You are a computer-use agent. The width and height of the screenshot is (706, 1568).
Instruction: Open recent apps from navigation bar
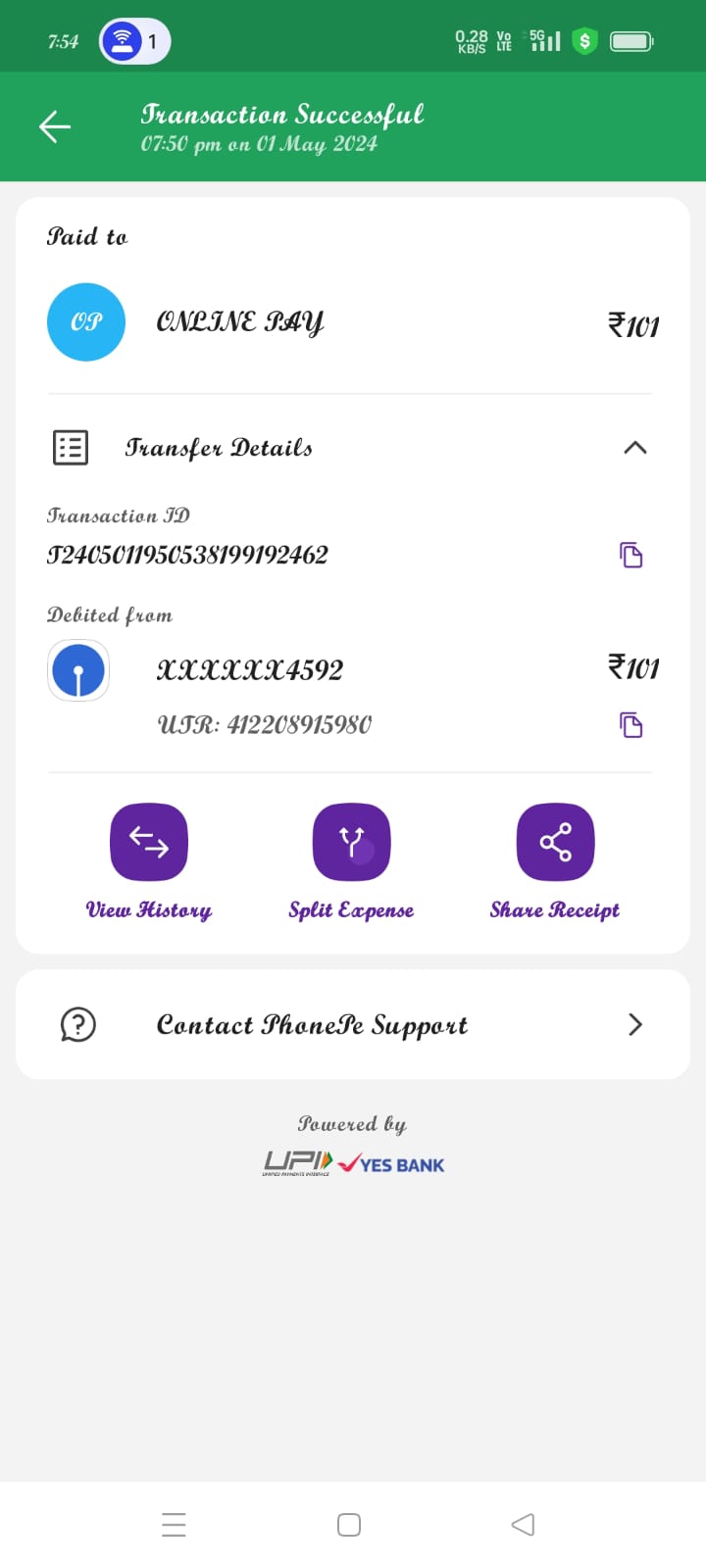[174, 1525]
